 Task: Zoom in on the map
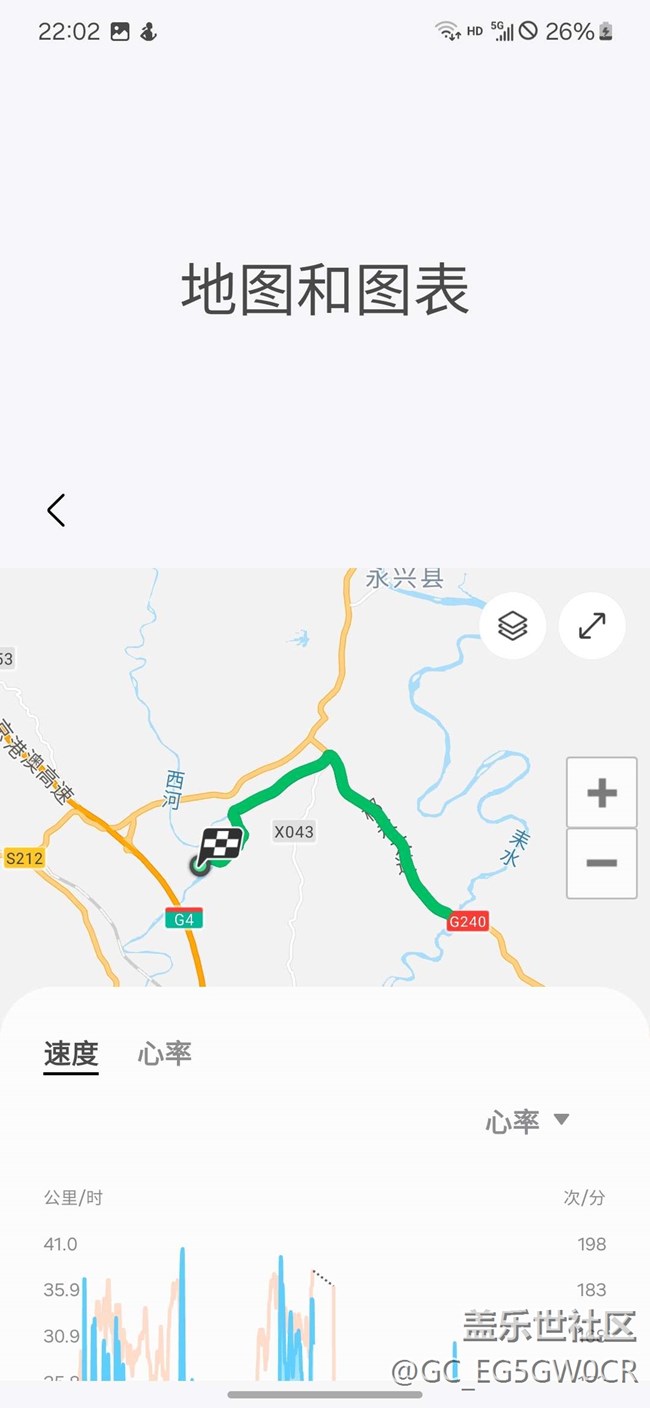[x=601, y=793]
